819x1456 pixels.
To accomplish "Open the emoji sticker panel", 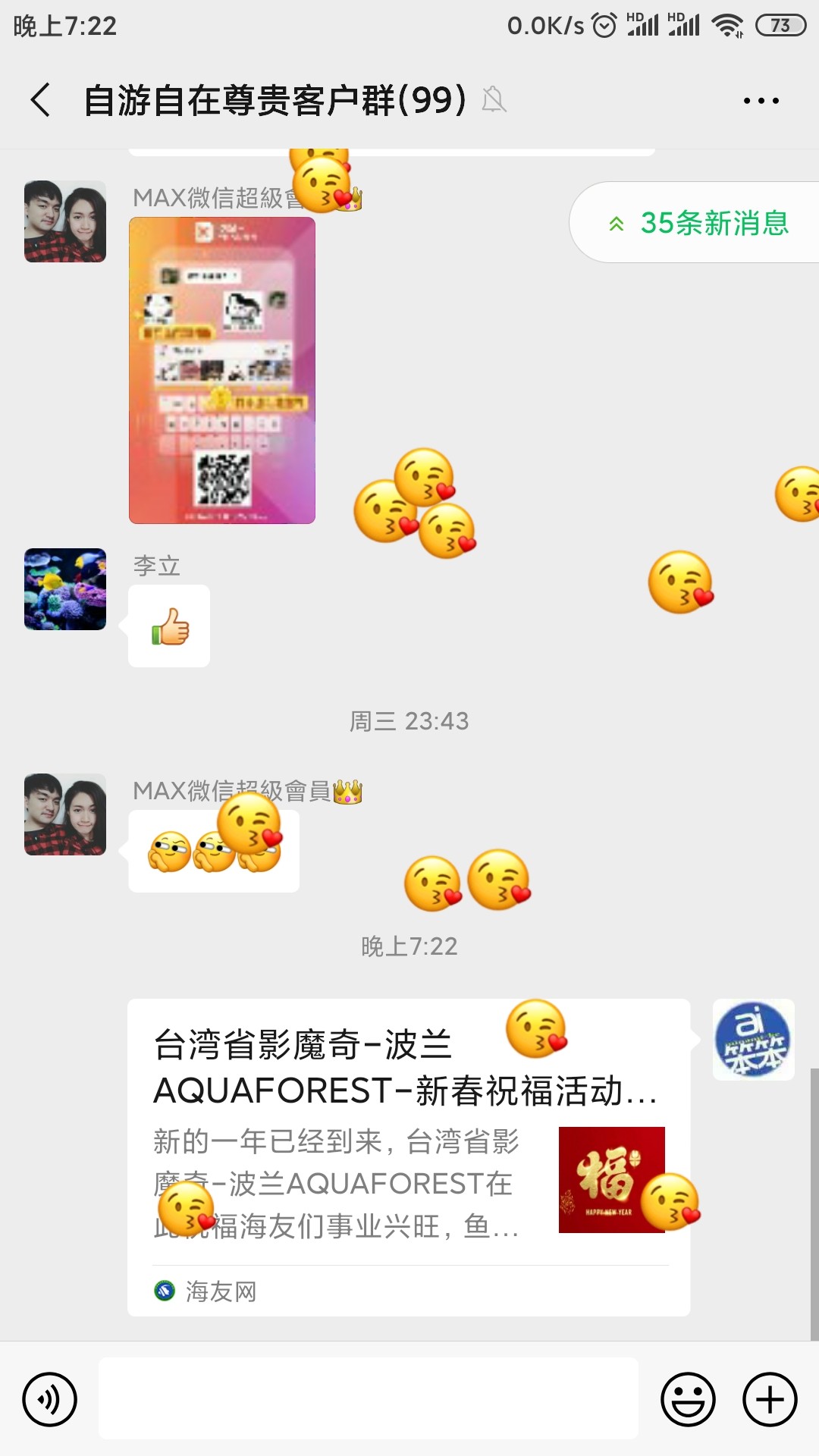I will coord(688,1399).
